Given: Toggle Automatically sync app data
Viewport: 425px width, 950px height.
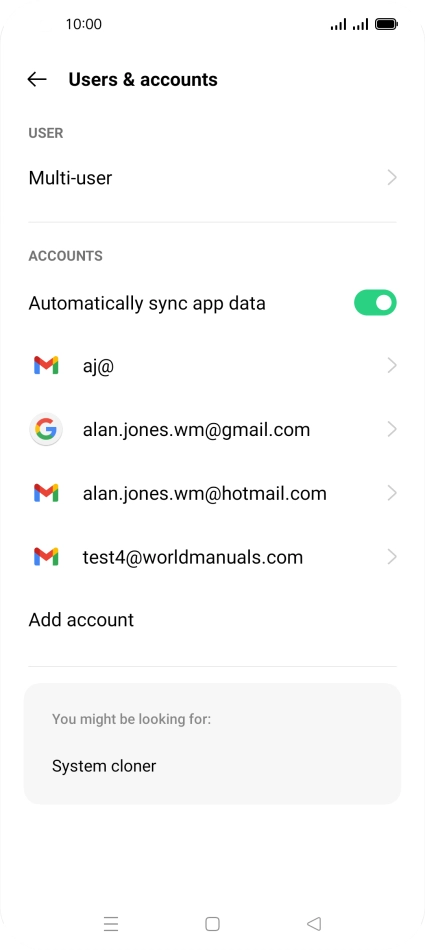Looking at the screenshot, I should [375, 303].
